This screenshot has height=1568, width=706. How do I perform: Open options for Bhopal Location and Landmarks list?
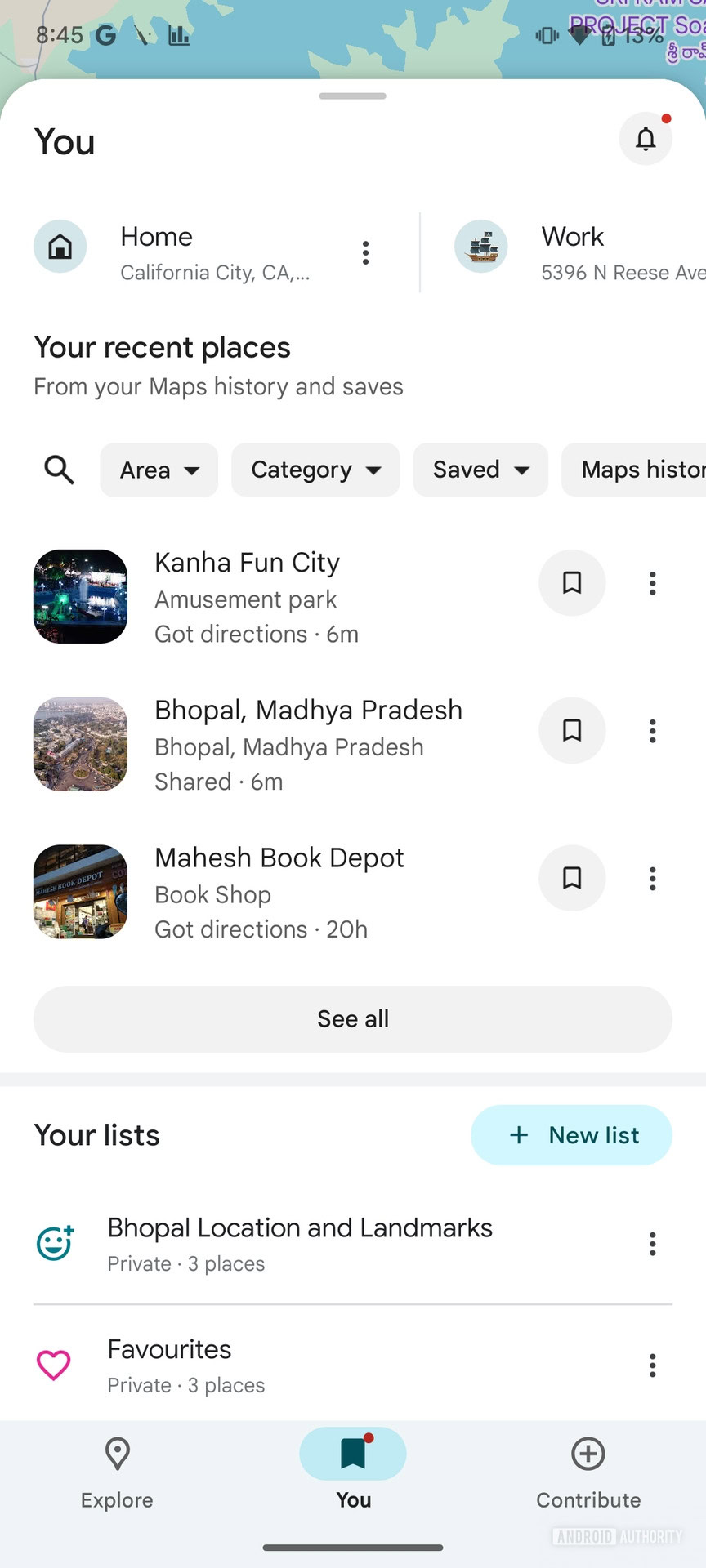[x=652, y=1243]
